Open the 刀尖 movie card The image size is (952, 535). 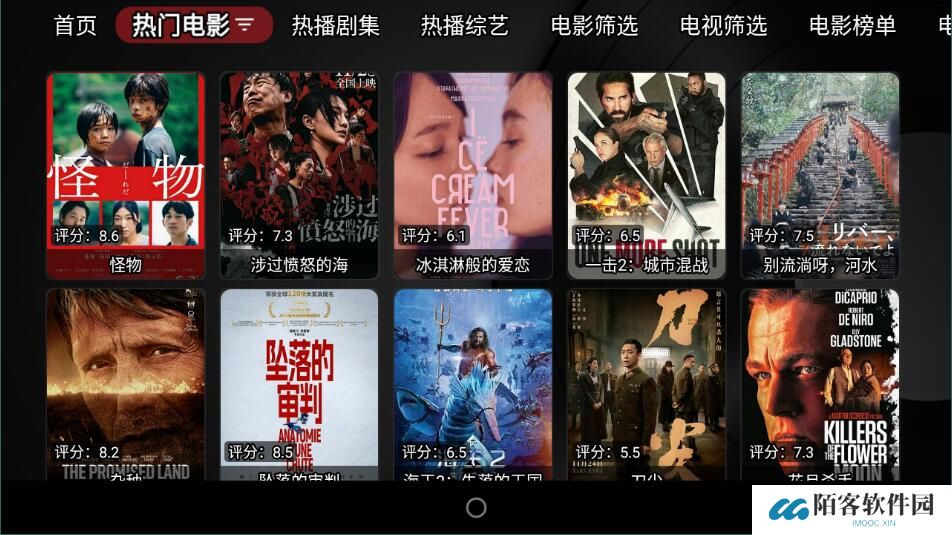(647, 385)
